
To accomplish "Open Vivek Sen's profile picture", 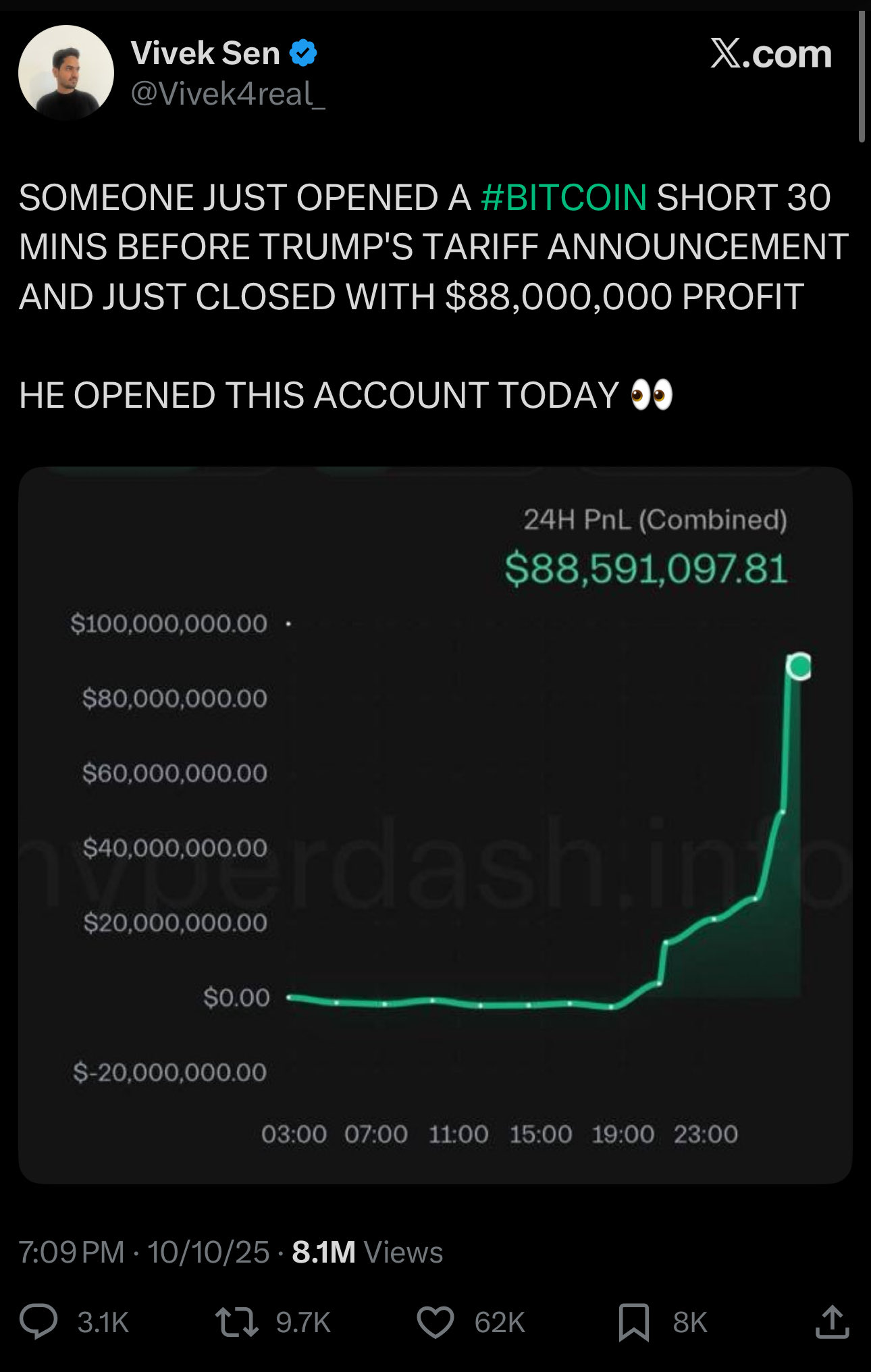I will pos(65,73).
